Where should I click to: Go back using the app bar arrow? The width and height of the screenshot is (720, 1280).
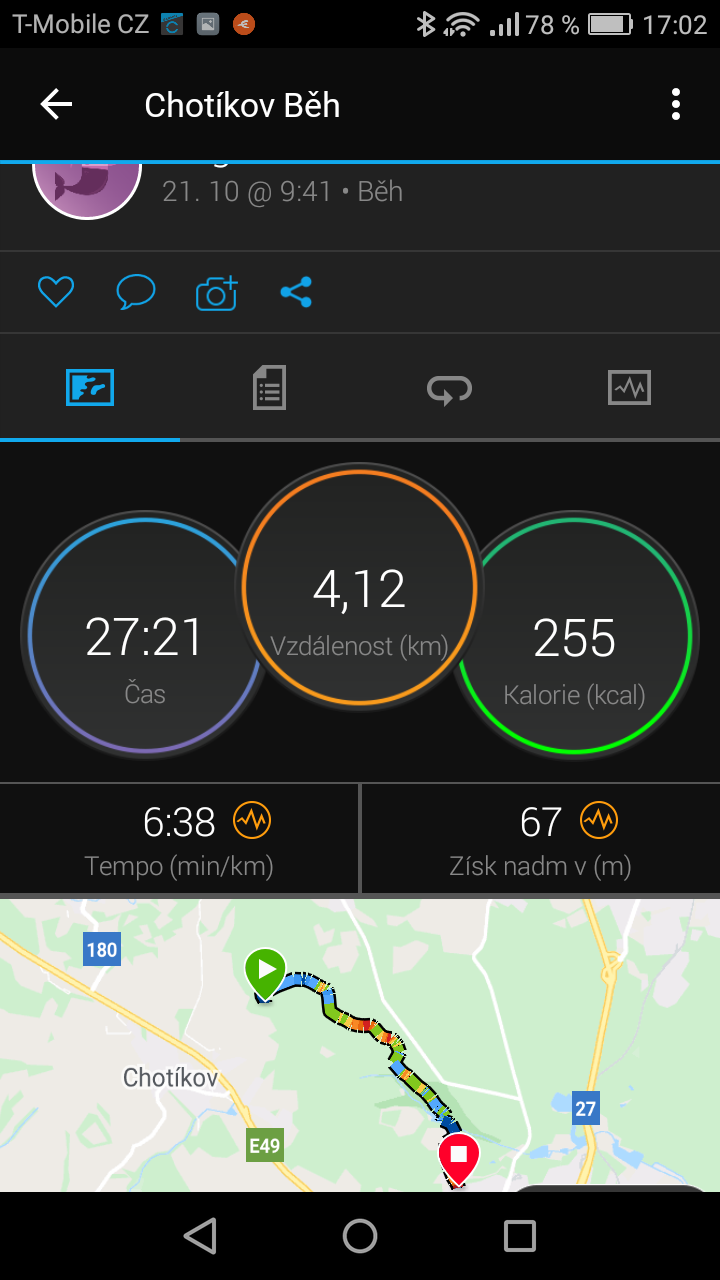click(56, 104)
